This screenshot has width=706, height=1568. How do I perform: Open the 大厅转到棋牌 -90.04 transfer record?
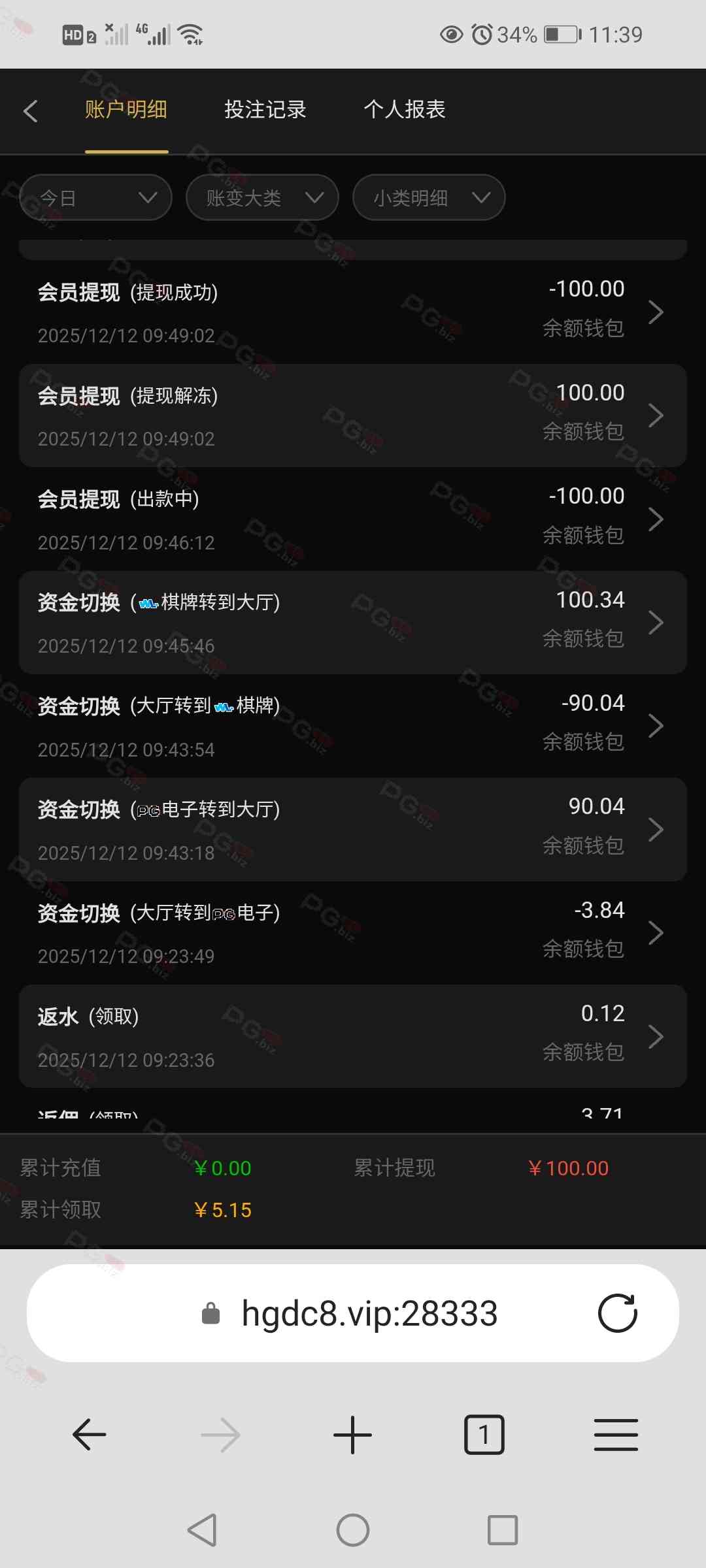click(353, 726)
